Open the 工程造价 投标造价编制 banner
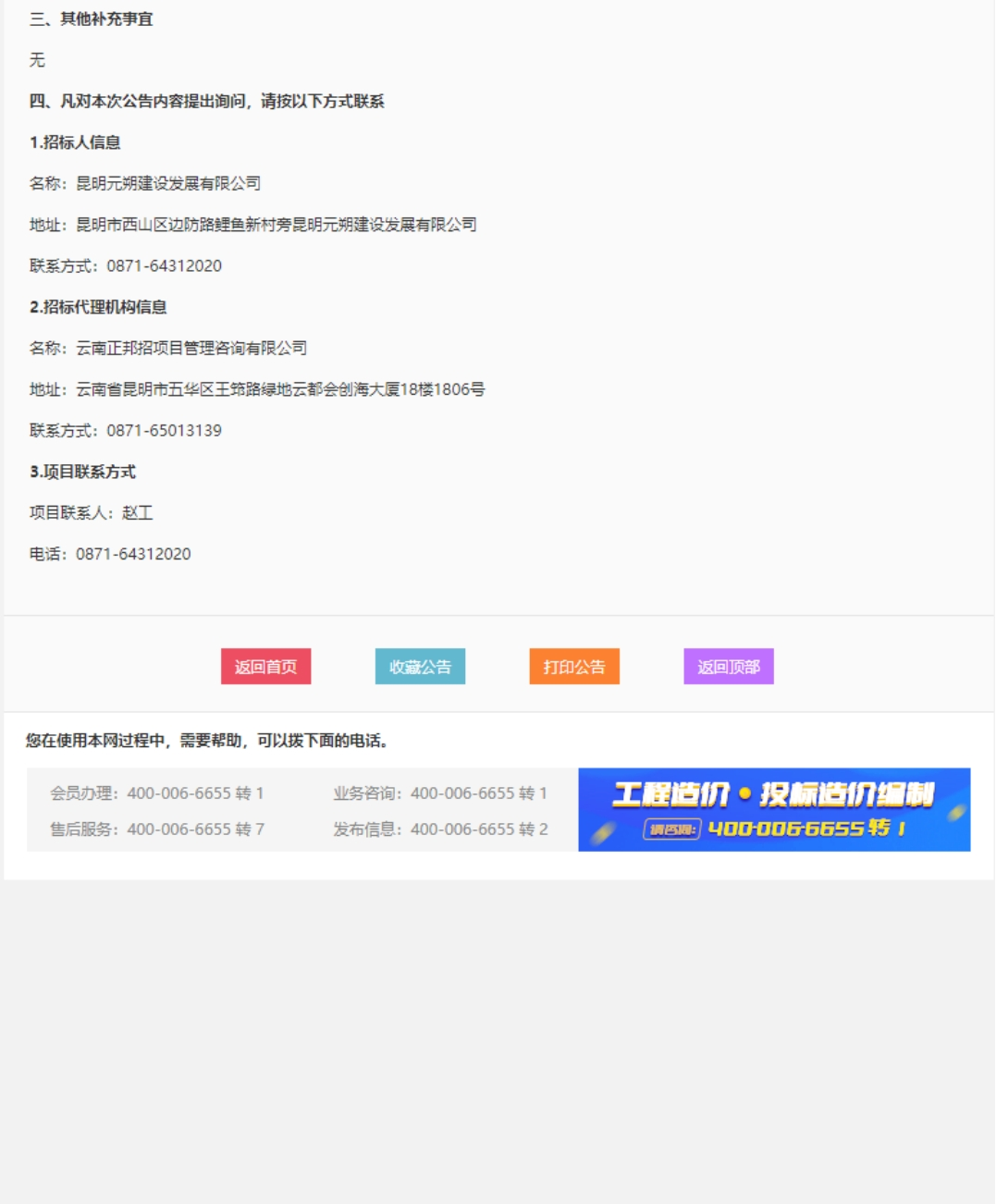This screenshot has height=1204, width=996. click(774, 809)
